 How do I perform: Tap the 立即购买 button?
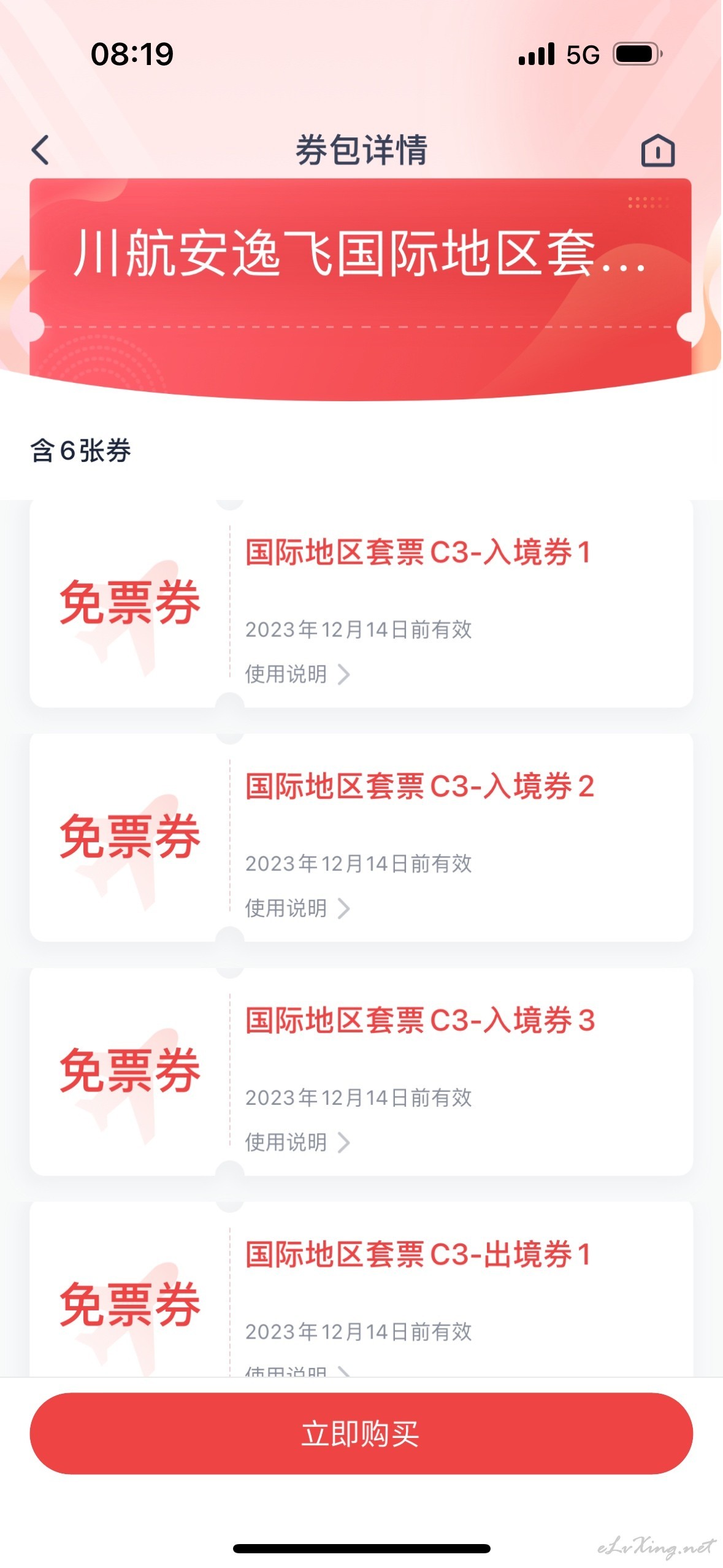[361, 1434]
